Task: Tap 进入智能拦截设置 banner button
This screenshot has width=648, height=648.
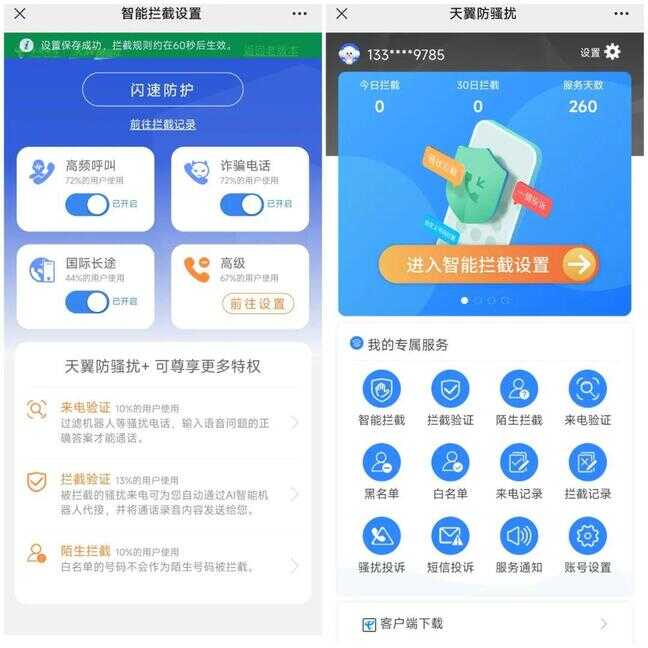Action: [x=488, y=265]
